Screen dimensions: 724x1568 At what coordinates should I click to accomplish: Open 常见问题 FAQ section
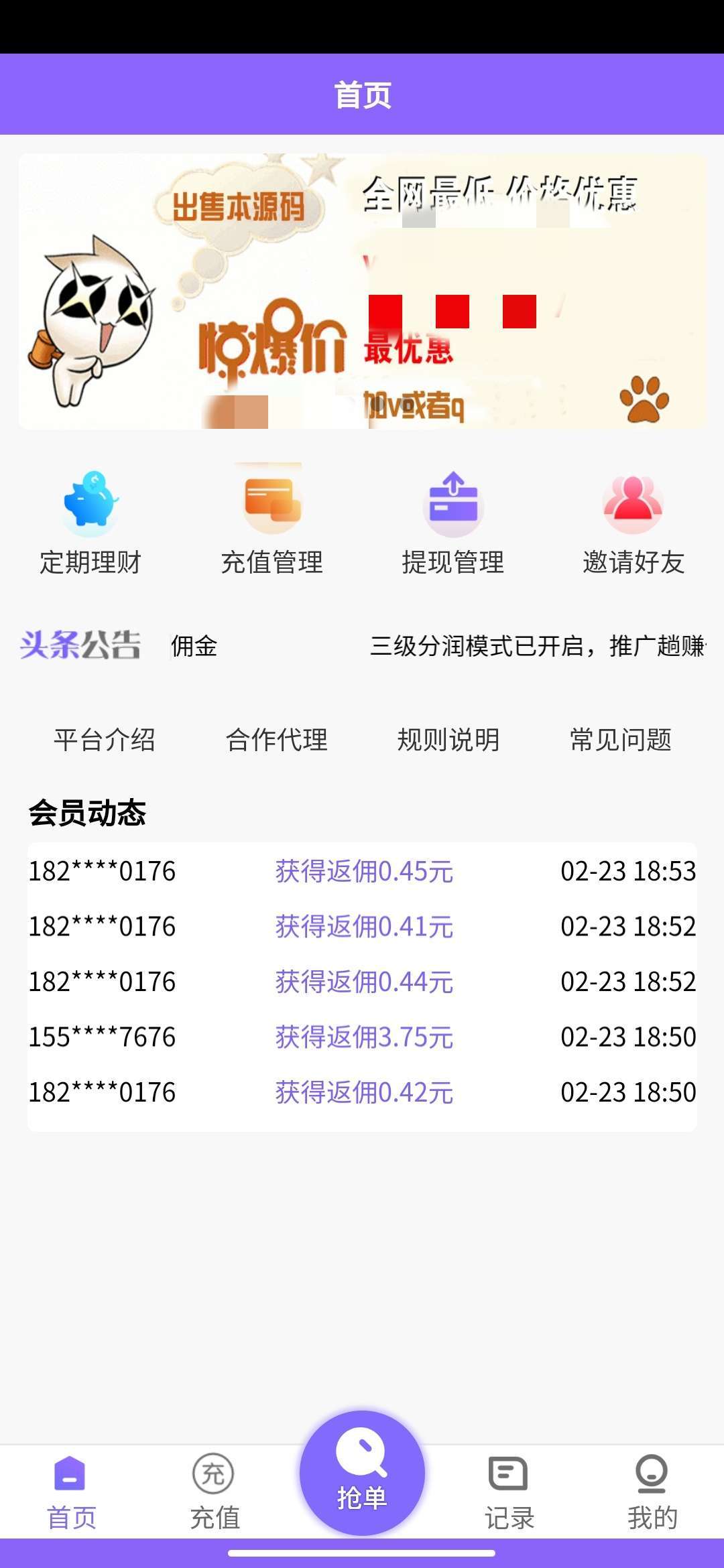coord(620,741)
